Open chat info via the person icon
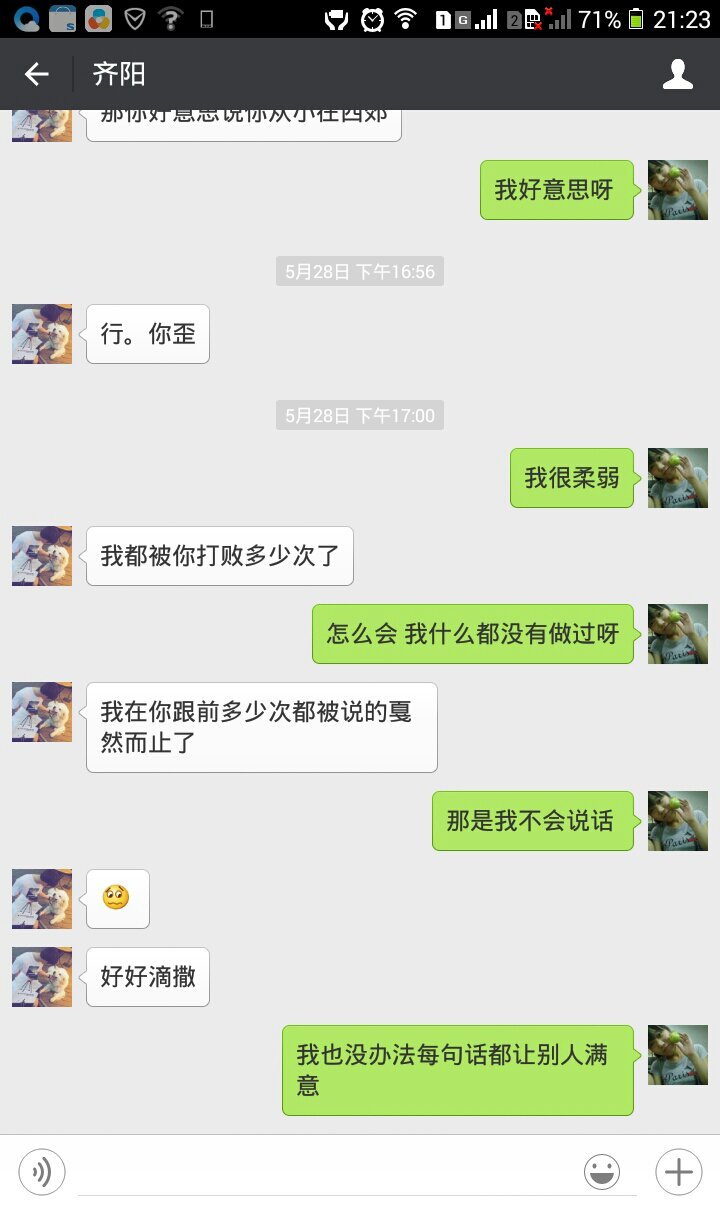The width and height of the screenshot is (720, 1208). [x=677, y=74]
